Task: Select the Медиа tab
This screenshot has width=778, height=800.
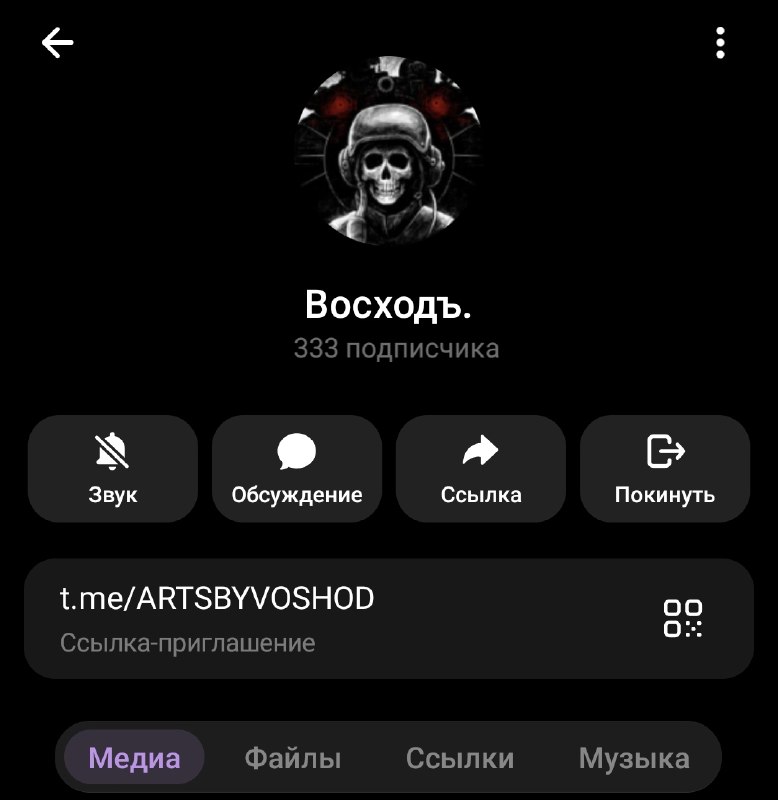Action: [134, 758]
